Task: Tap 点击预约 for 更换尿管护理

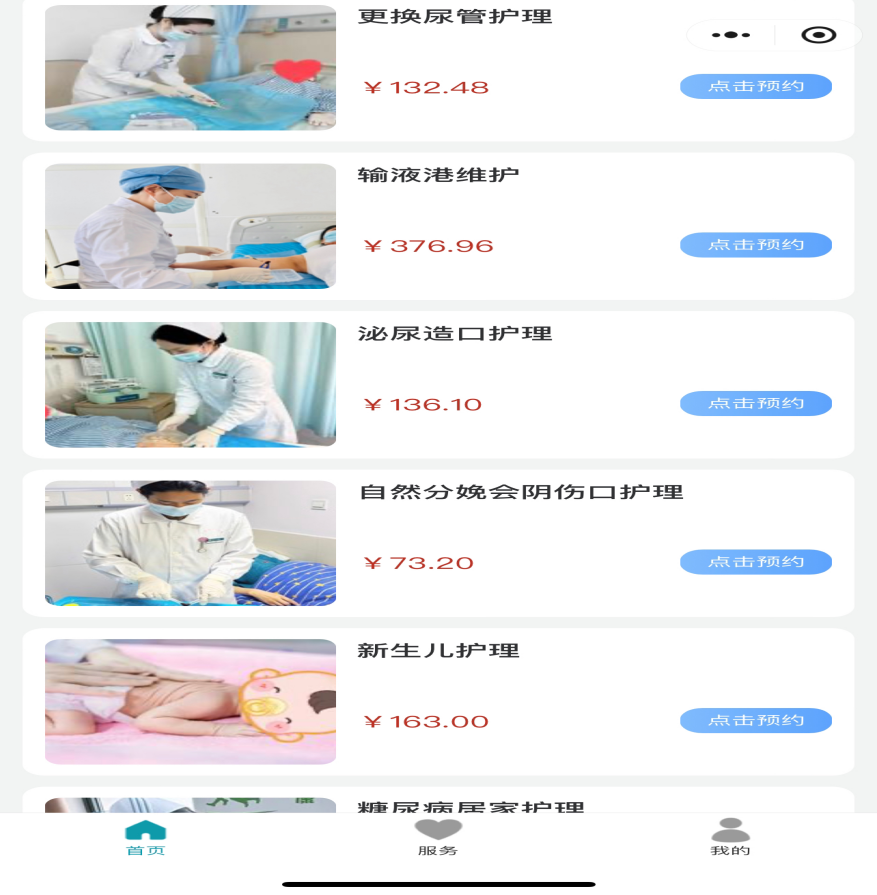Action: tap(755, 86)
